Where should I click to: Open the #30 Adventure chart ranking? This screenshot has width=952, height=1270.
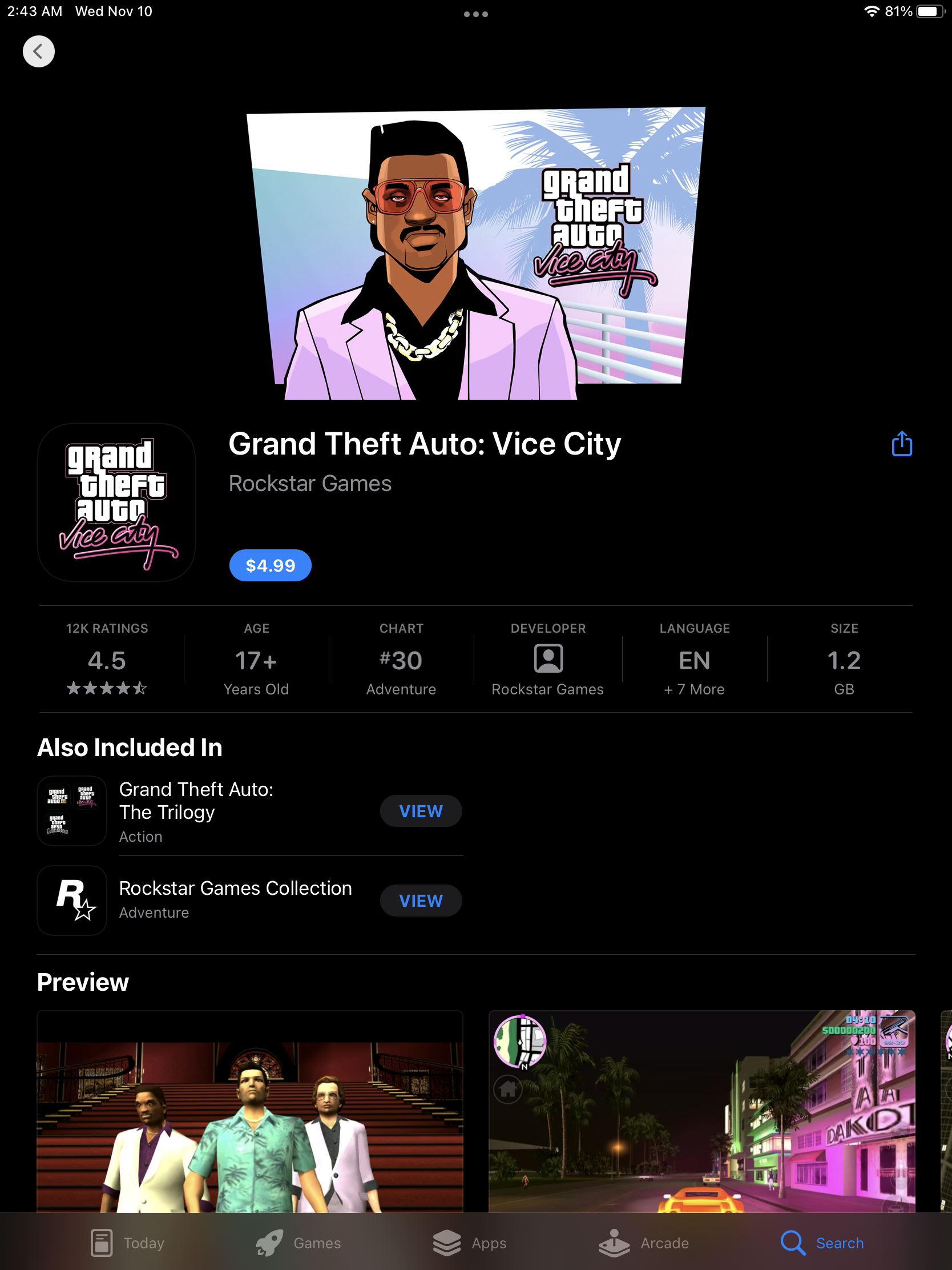pos(401,659)
